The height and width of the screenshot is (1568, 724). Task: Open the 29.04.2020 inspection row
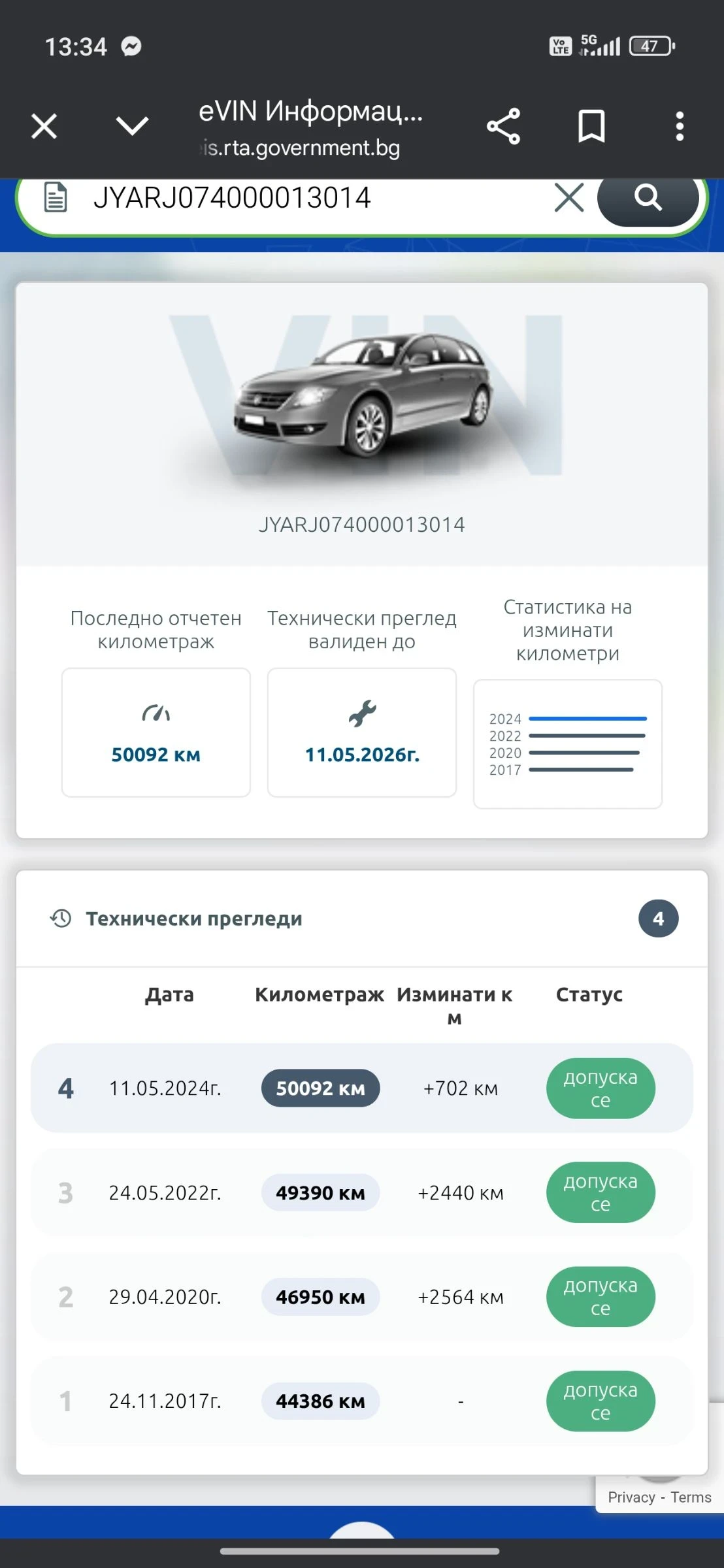coord(361,1297)
